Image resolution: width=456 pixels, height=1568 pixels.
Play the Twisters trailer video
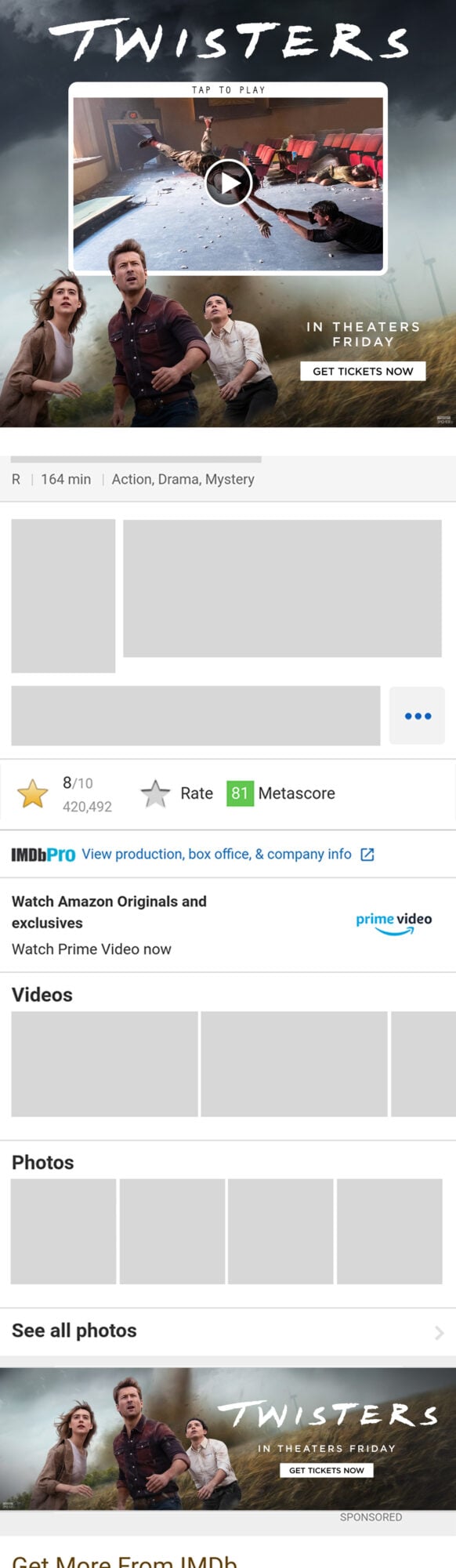(228, 183)
